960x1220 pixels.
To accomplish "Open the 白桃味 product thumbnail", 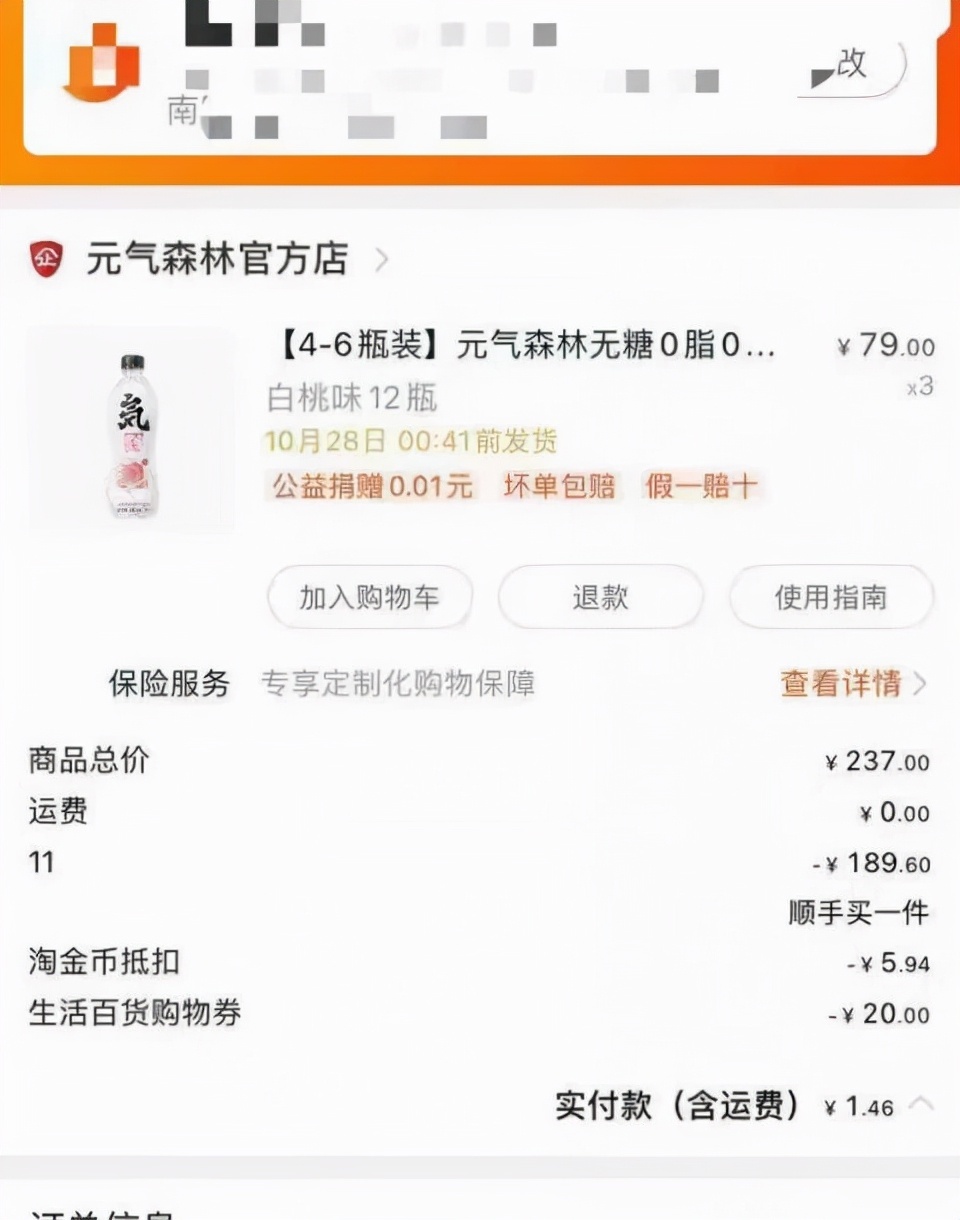I will (132, 432).
